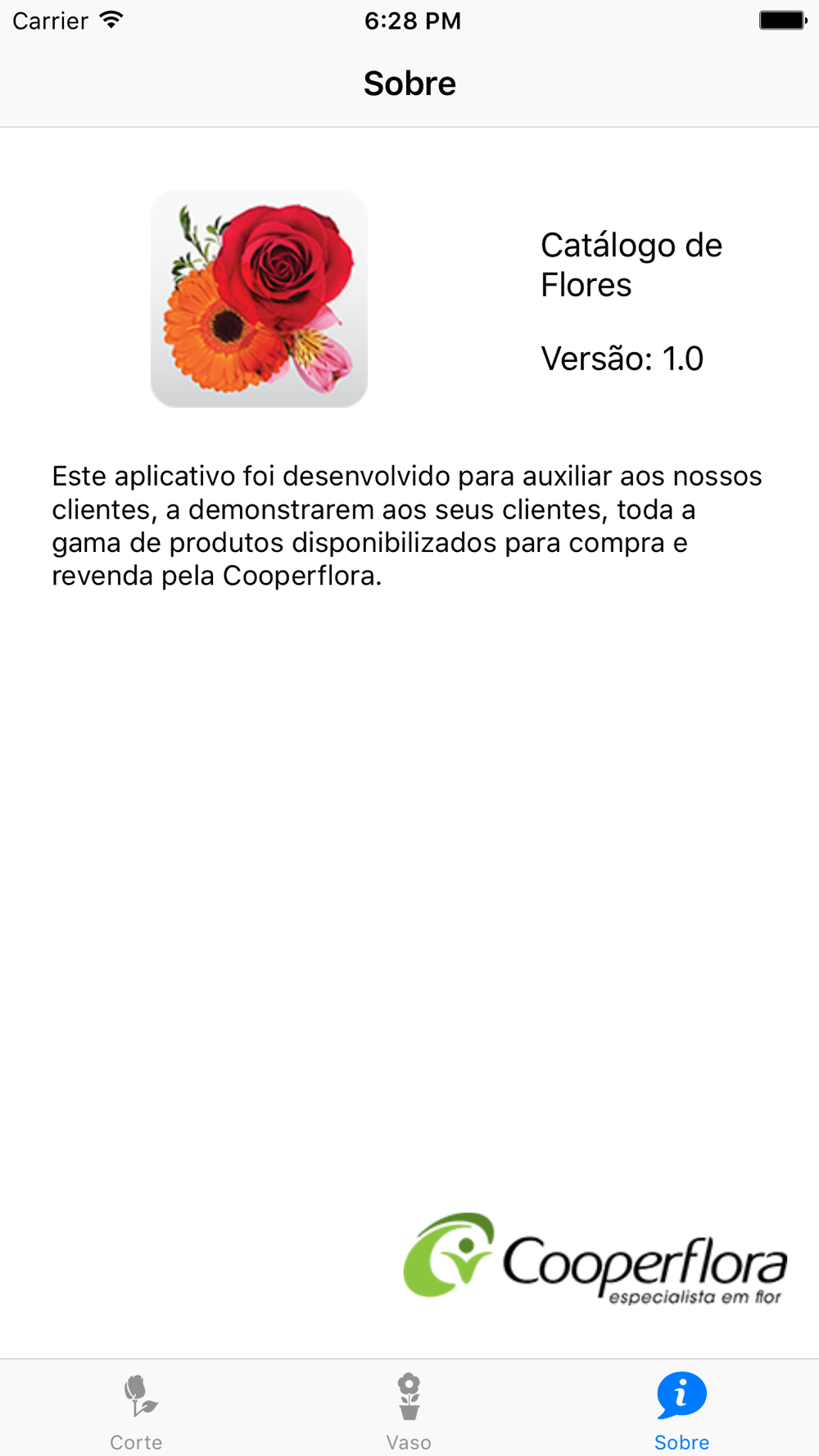819x1456 pixels.
Task: Open the Vaso tab
Action: (x=409, y=1410)
